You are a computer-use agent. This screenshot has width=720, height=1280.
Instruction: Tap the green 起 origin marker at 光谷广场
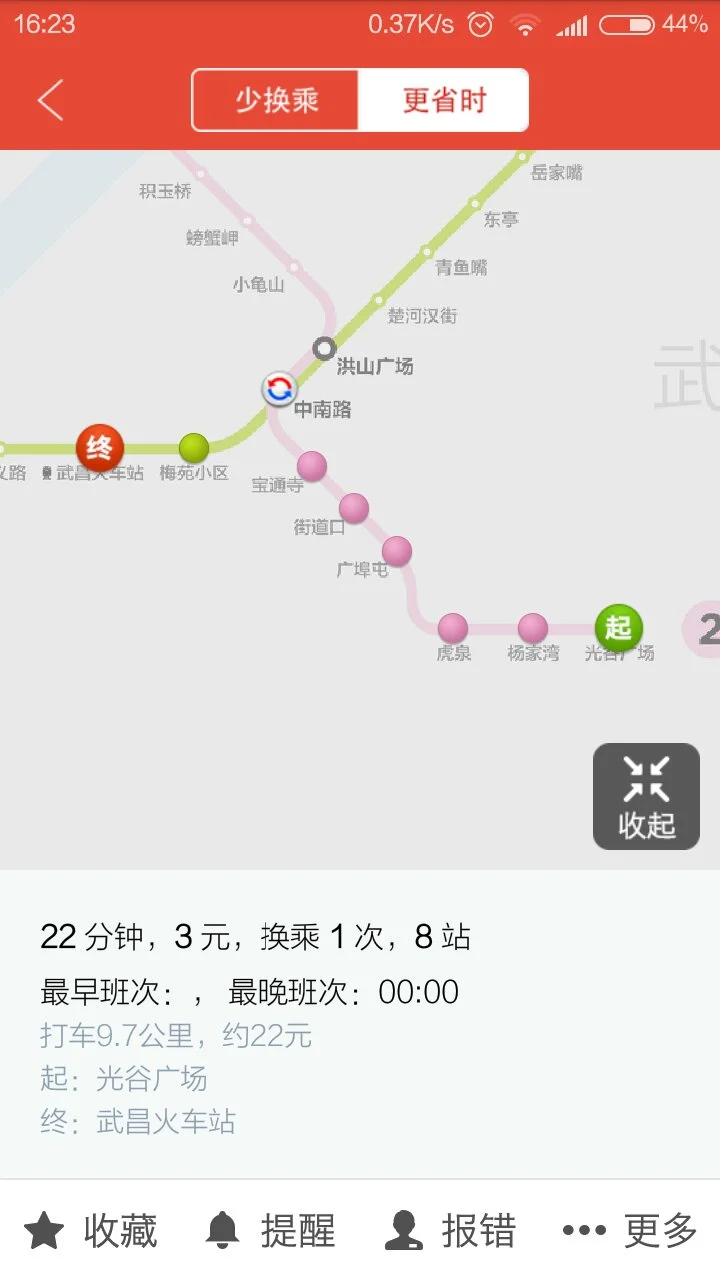click(x=619, y=628)
